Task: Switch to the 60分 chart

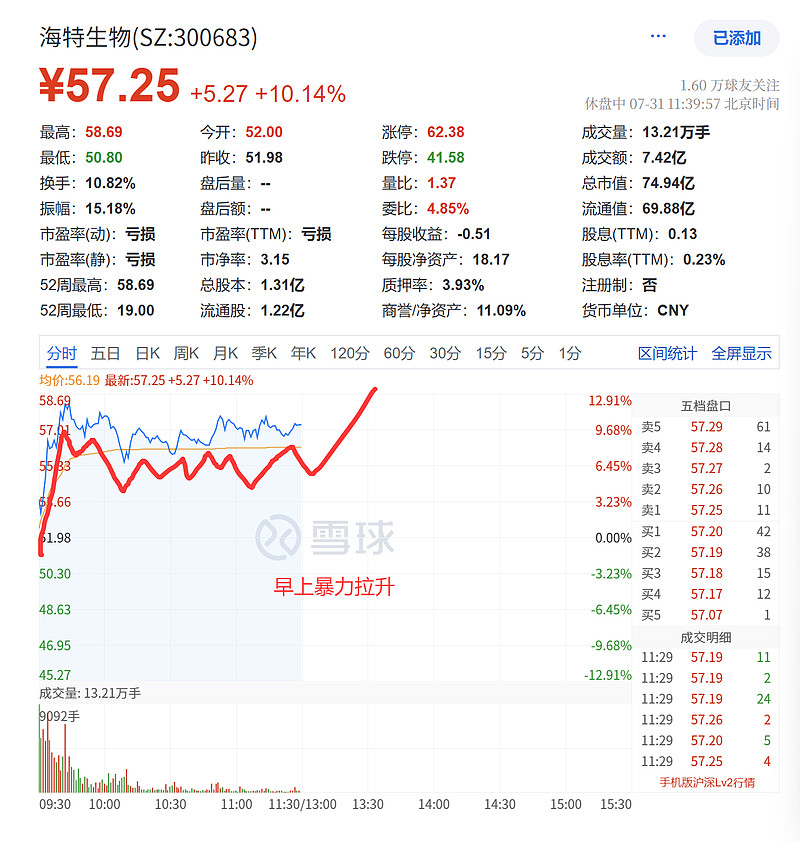Action: click(x=399, y=353)
